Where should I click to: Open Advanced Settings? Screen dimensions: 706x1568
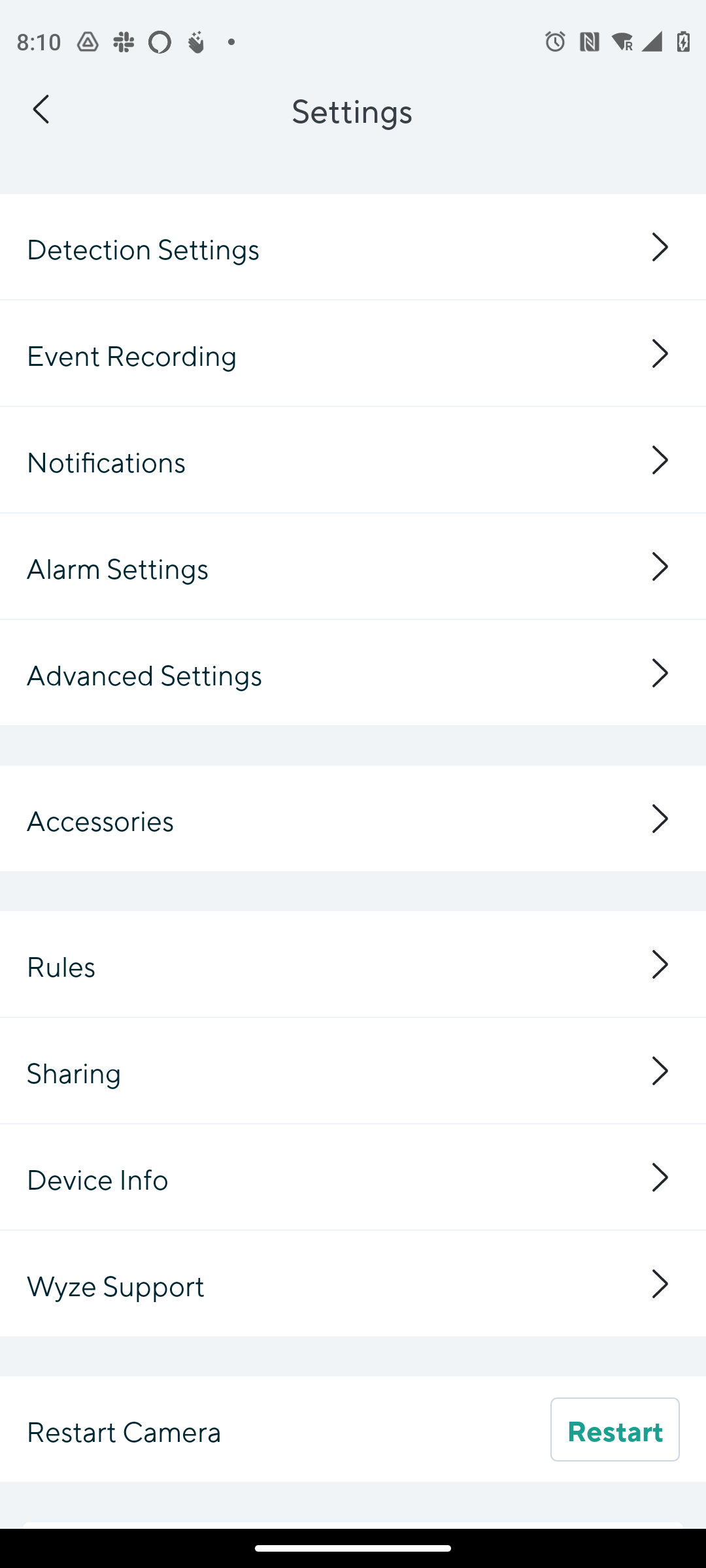[x=353, y=674]
